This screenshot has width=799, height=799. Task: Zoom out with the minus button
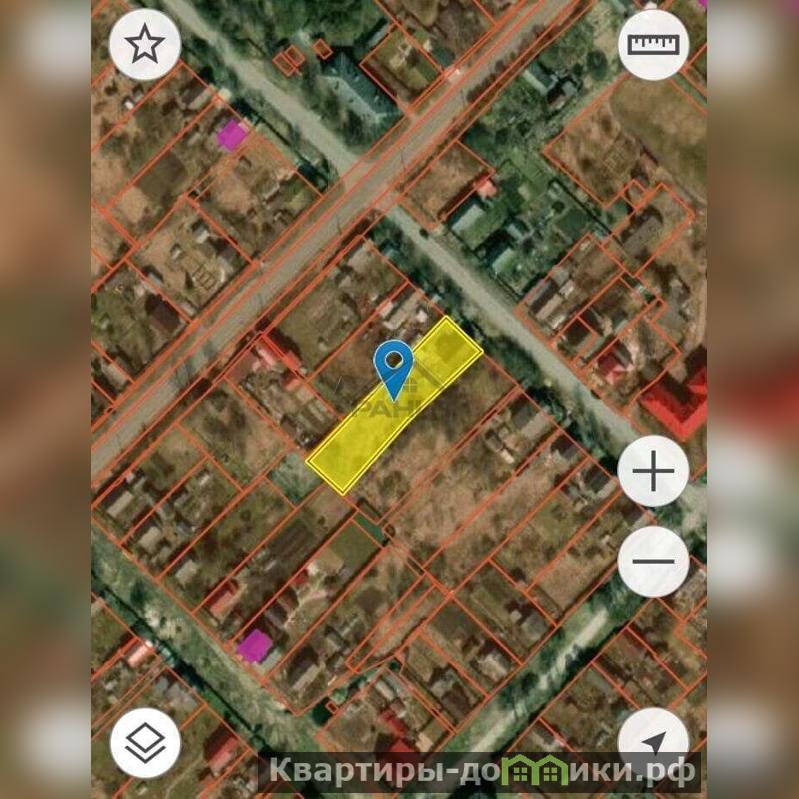pos(653,561)
